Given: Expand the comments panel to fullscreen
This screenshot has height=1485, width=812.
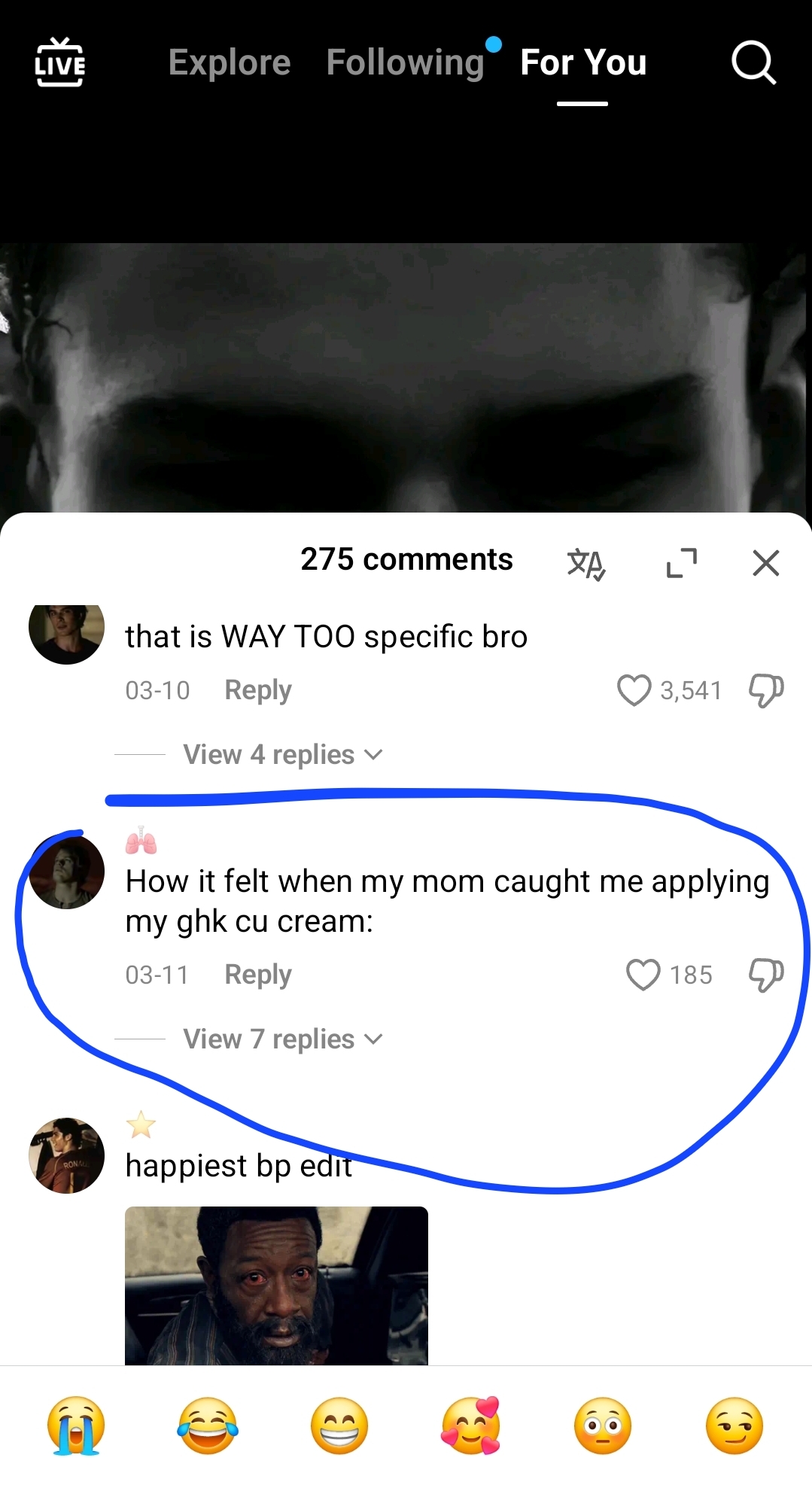Looking at the screenshot, I should [682, 563].
